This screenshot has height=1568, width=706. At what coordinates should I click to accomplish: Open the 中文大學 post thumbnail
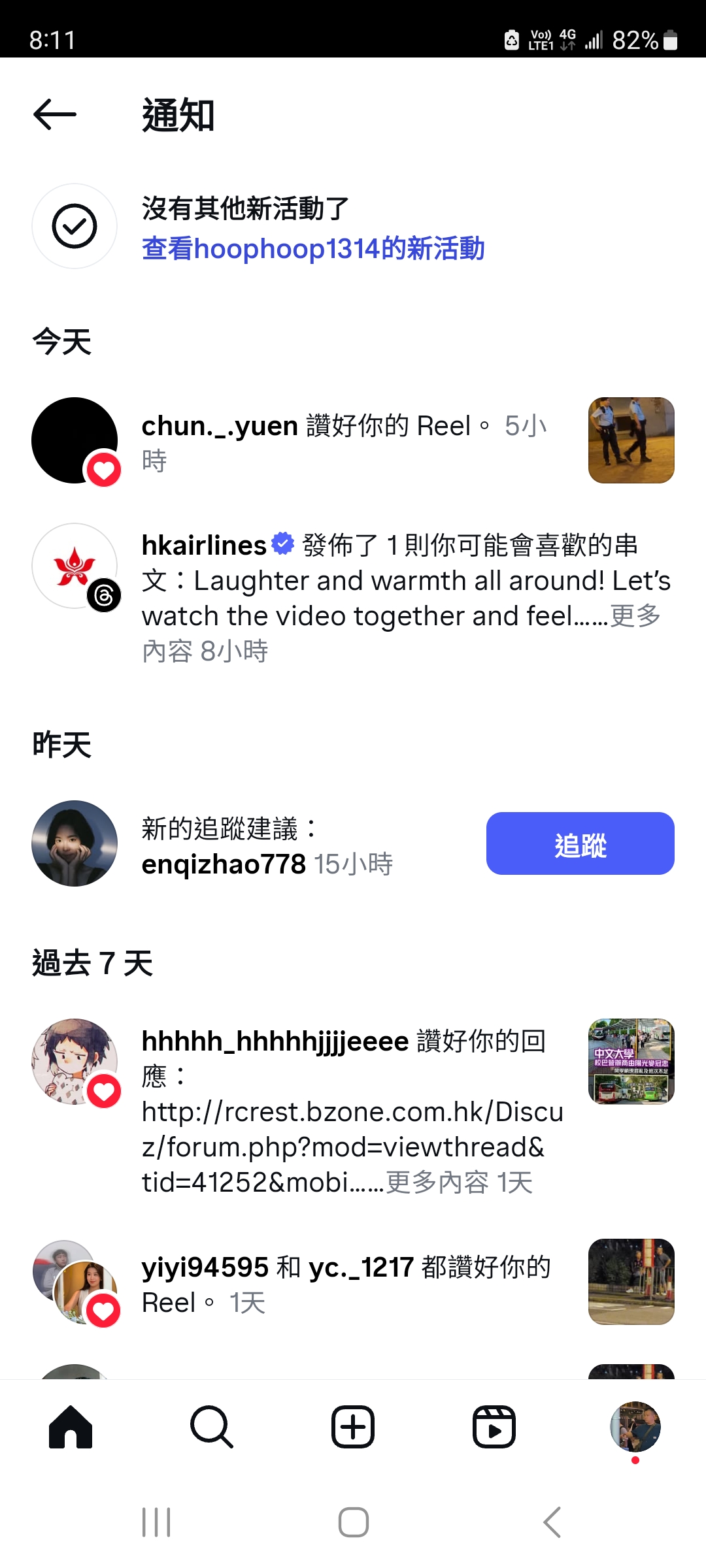pos(631,1062)
